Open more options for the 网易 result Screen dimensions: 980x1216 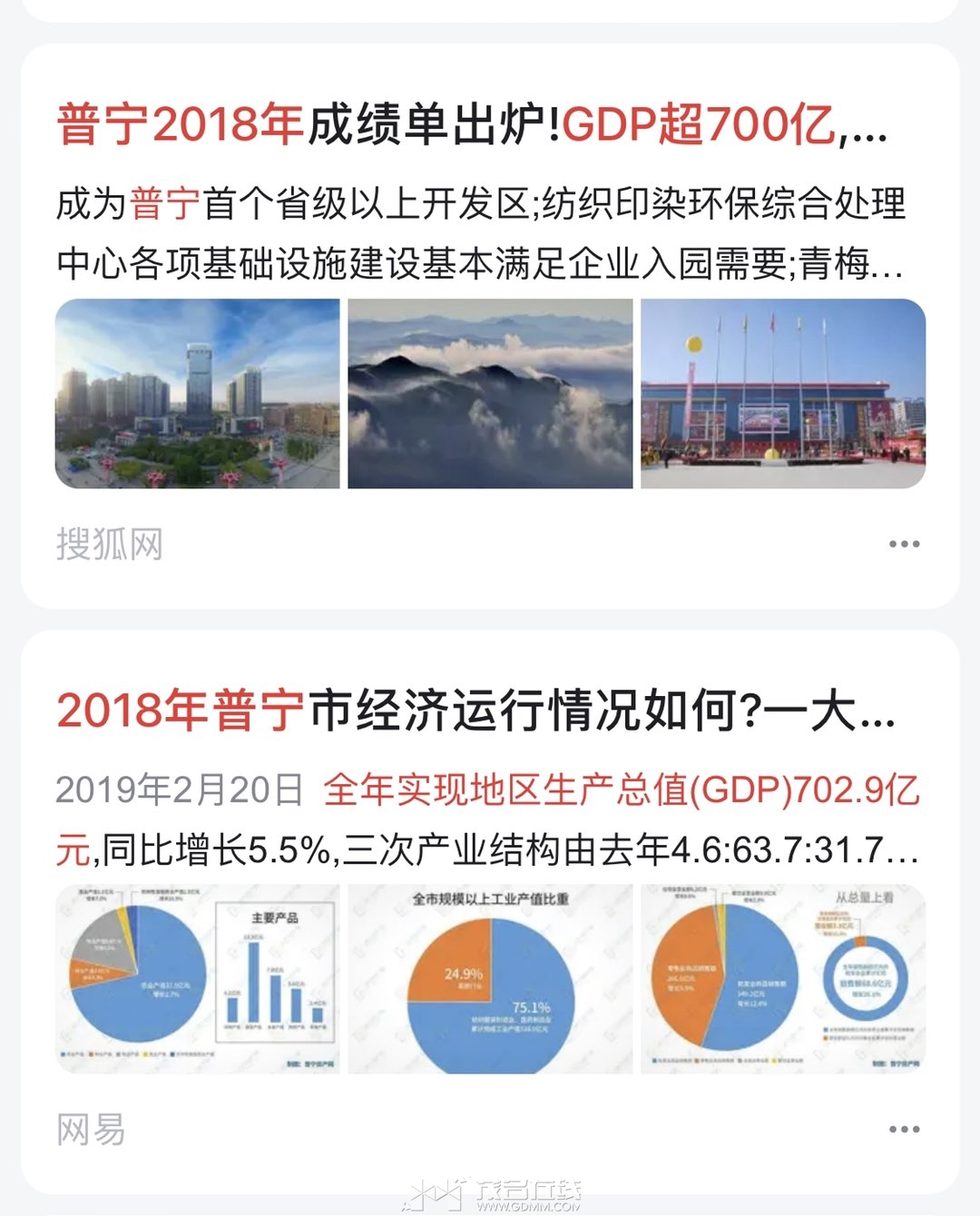tap(904, 1130)
